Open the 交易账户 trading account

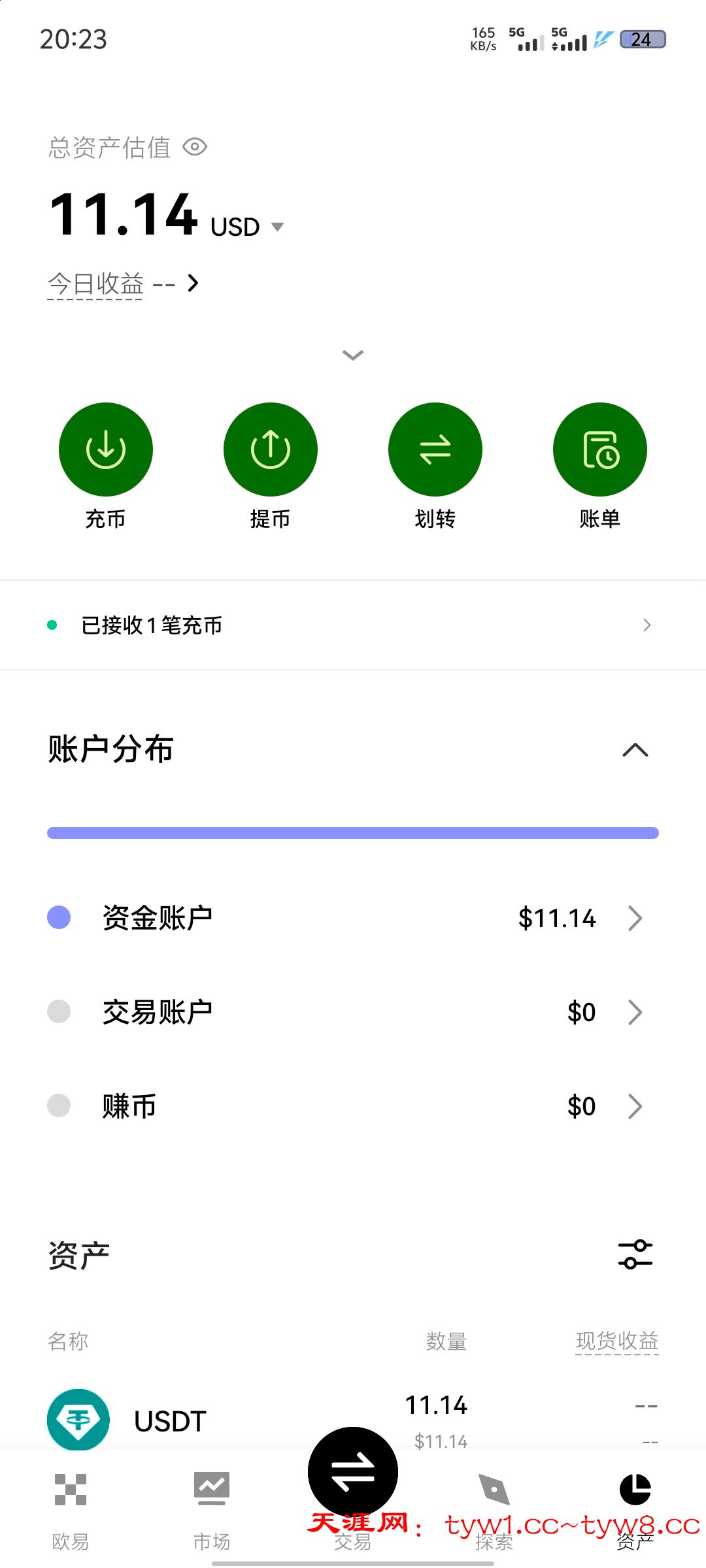coord(353,1012)
